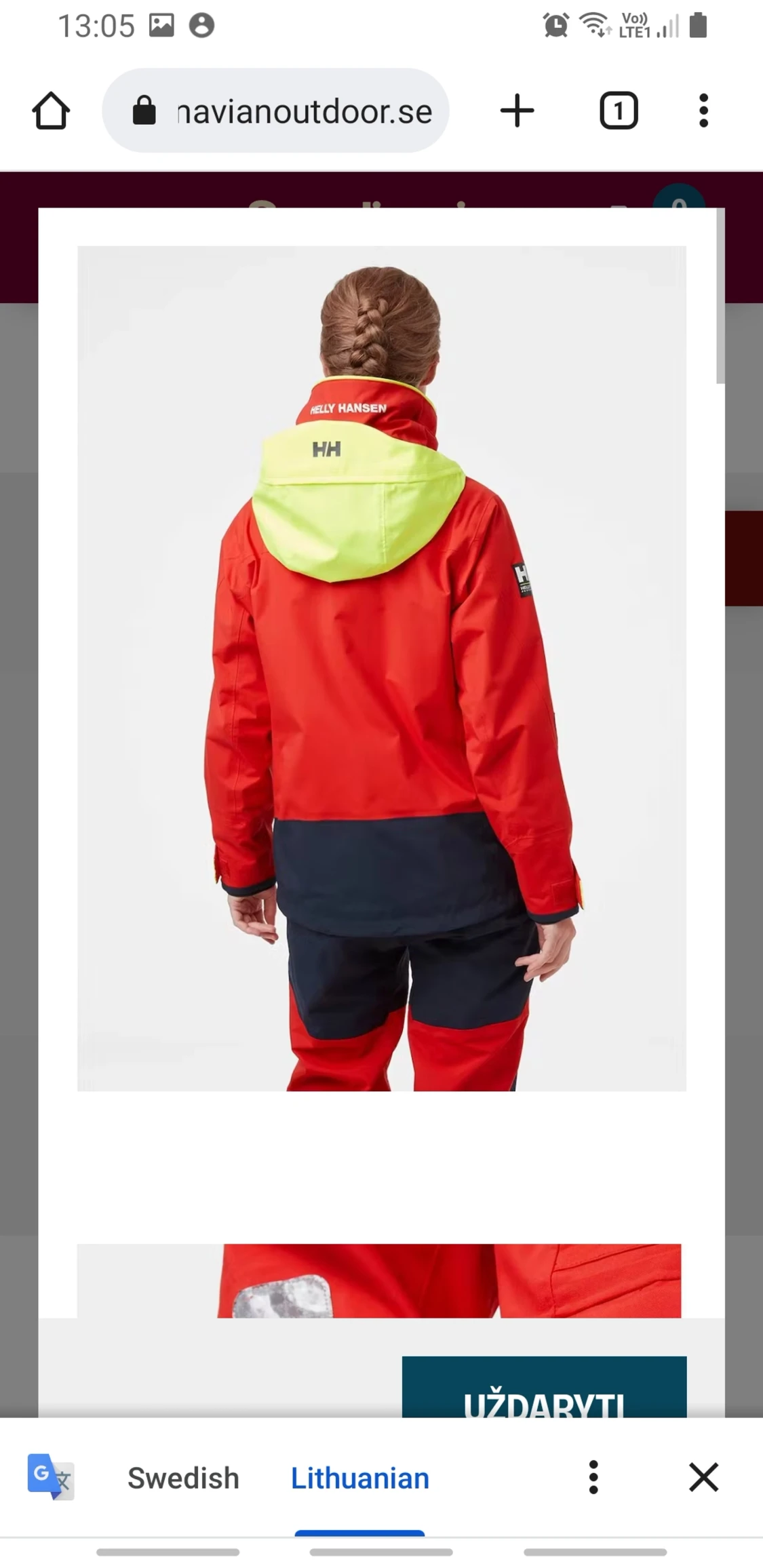Open the translate options menu
Image resolution: width=763 pixels, height=1568 pixels.
point(593,1477)
